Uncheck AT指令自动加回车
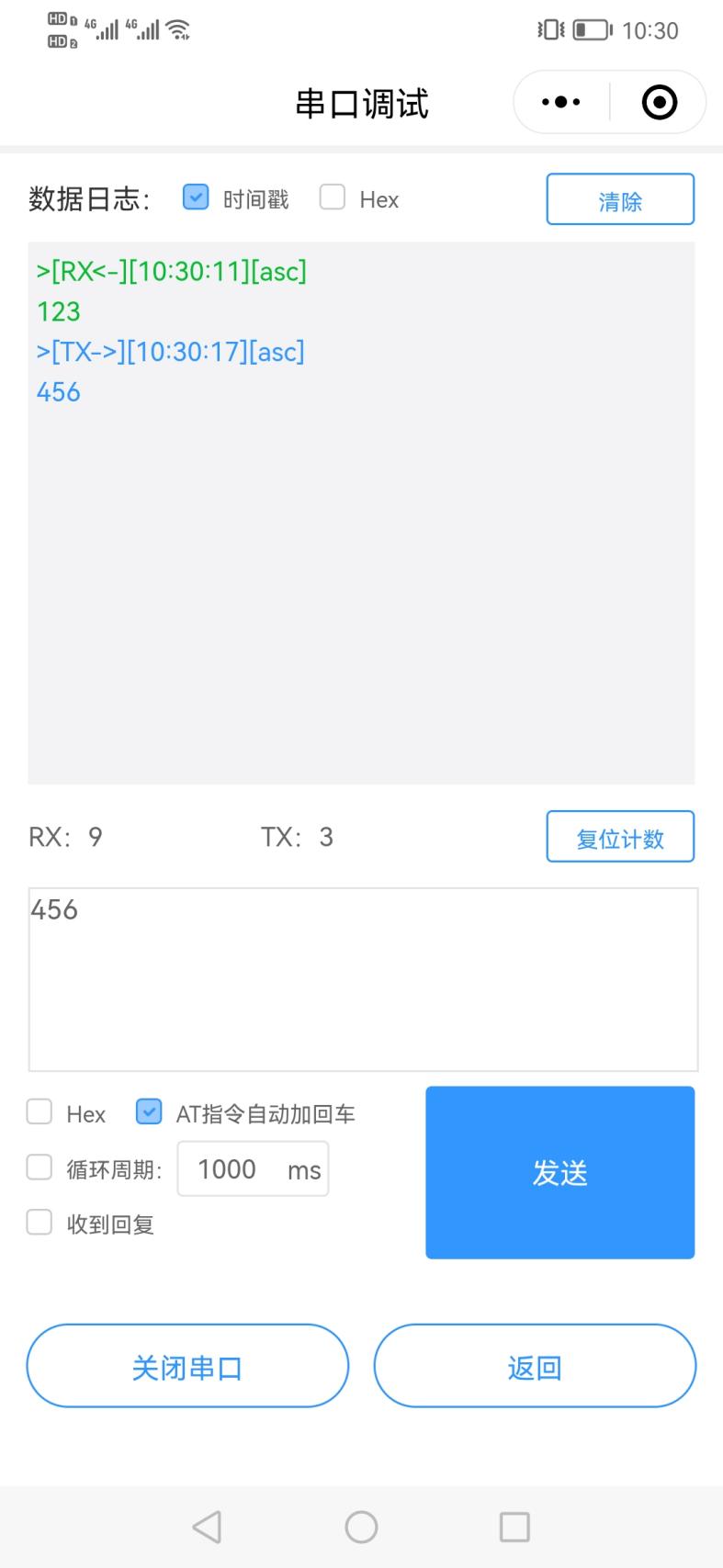Image resolution: width=723 pixels, height=1568 pixels. click(149, 1112)
